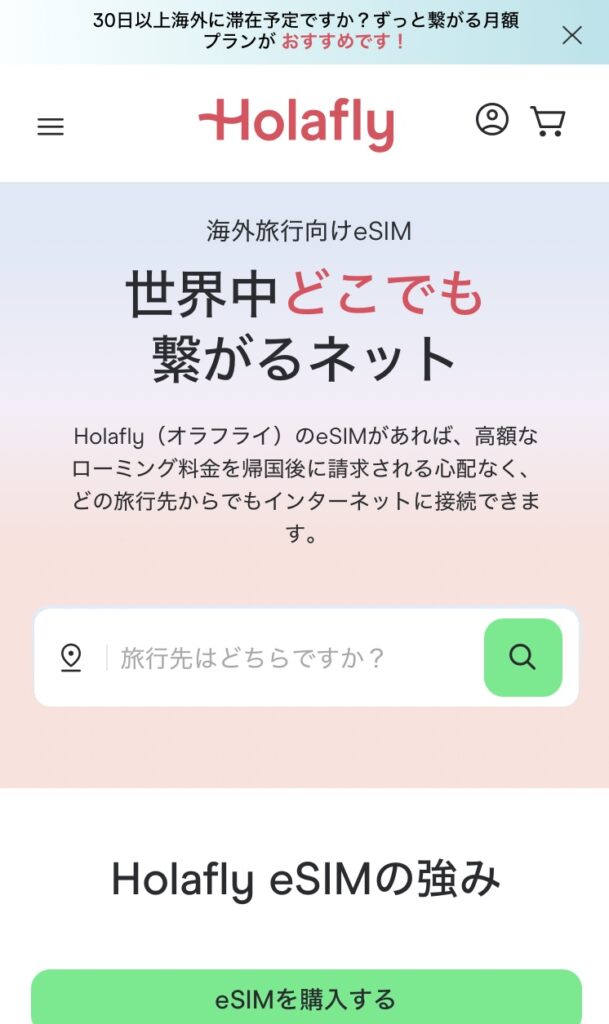
Task: Open the user account icon
Action: click(x=492, y=120)
